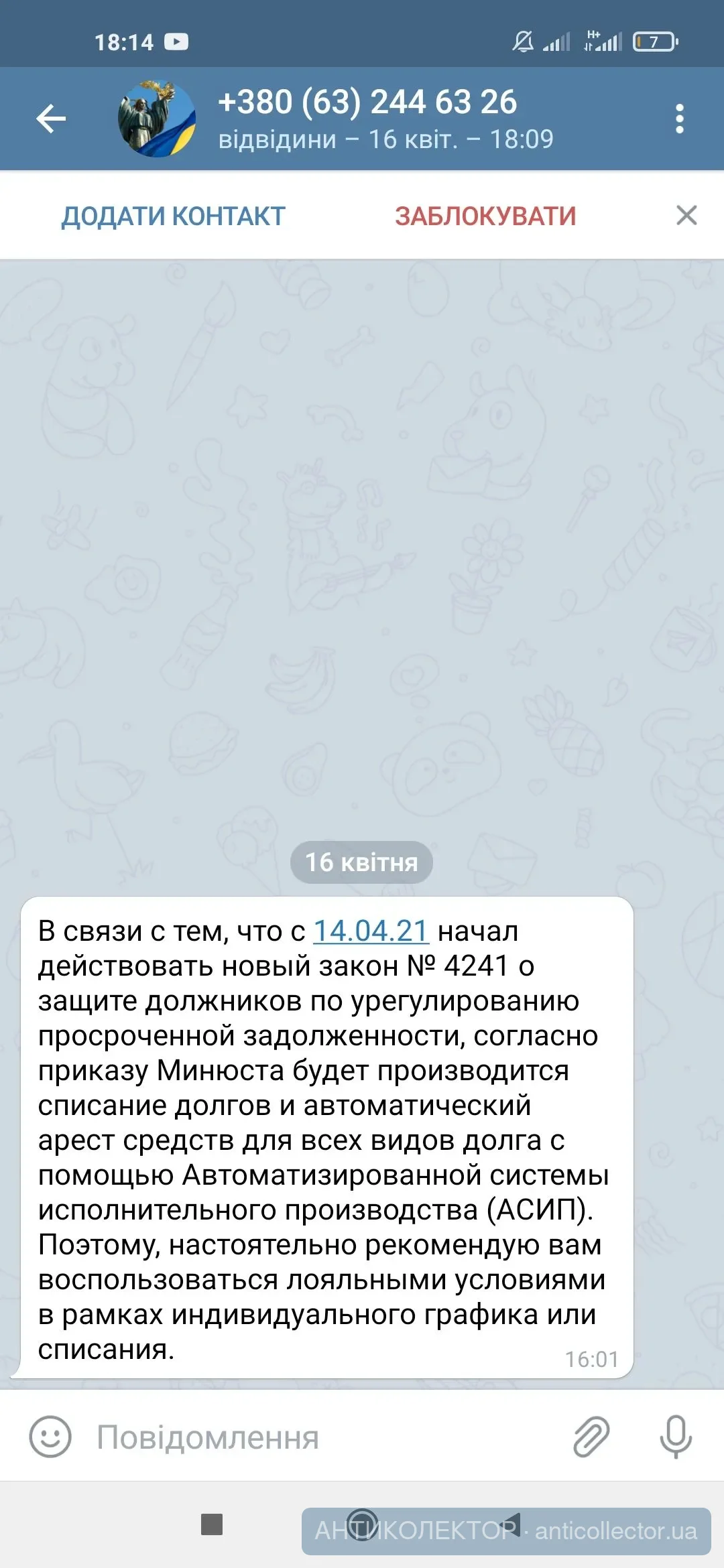Block this number with ЗАБЛОКУВАТИ
This screenshot has width=724, height=1568.
pyautogui.click(x=485, y=216)
